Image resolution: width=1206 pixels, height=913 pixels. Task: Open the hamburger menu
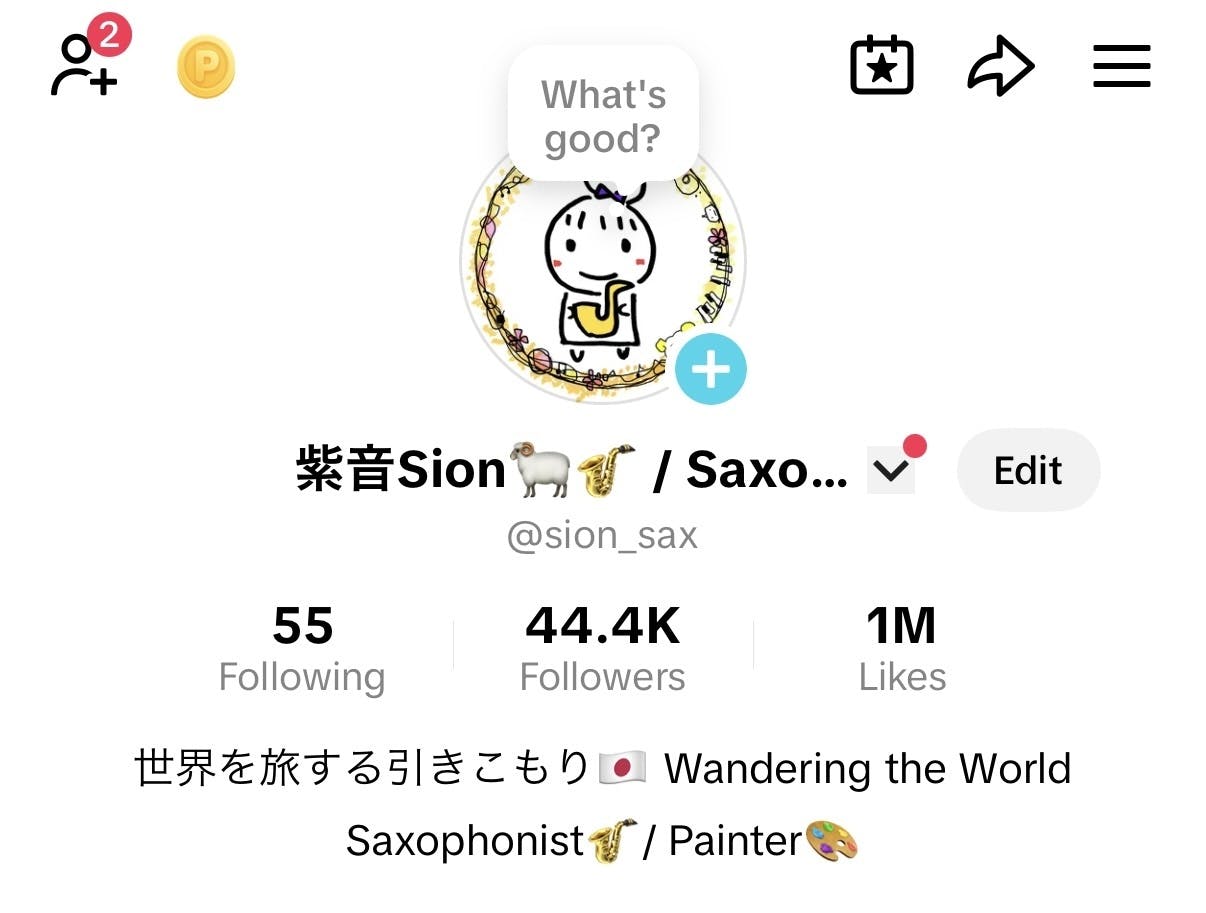1121,67
